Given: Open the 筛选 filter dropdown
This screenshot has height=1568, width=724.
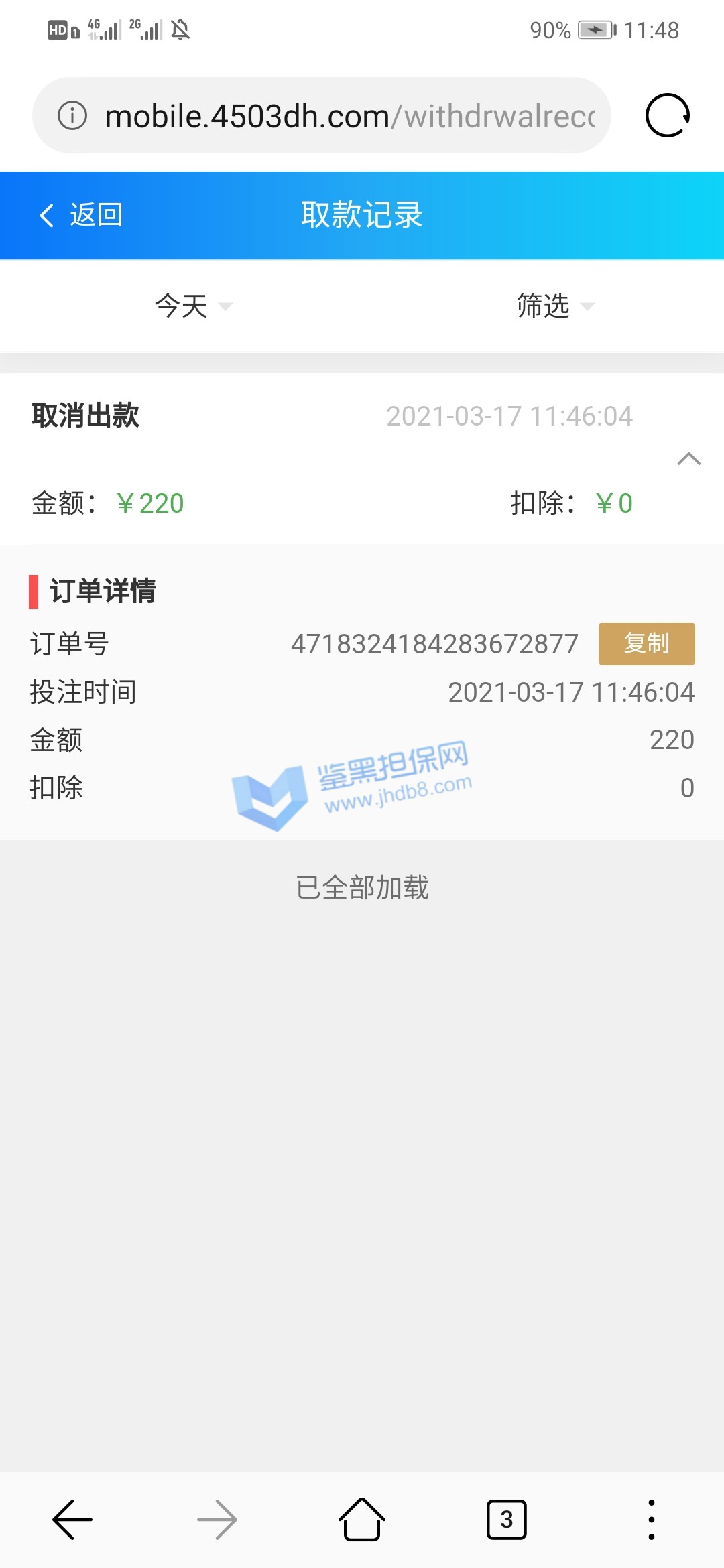Looking at the screenshot, I should click(555, 306).
